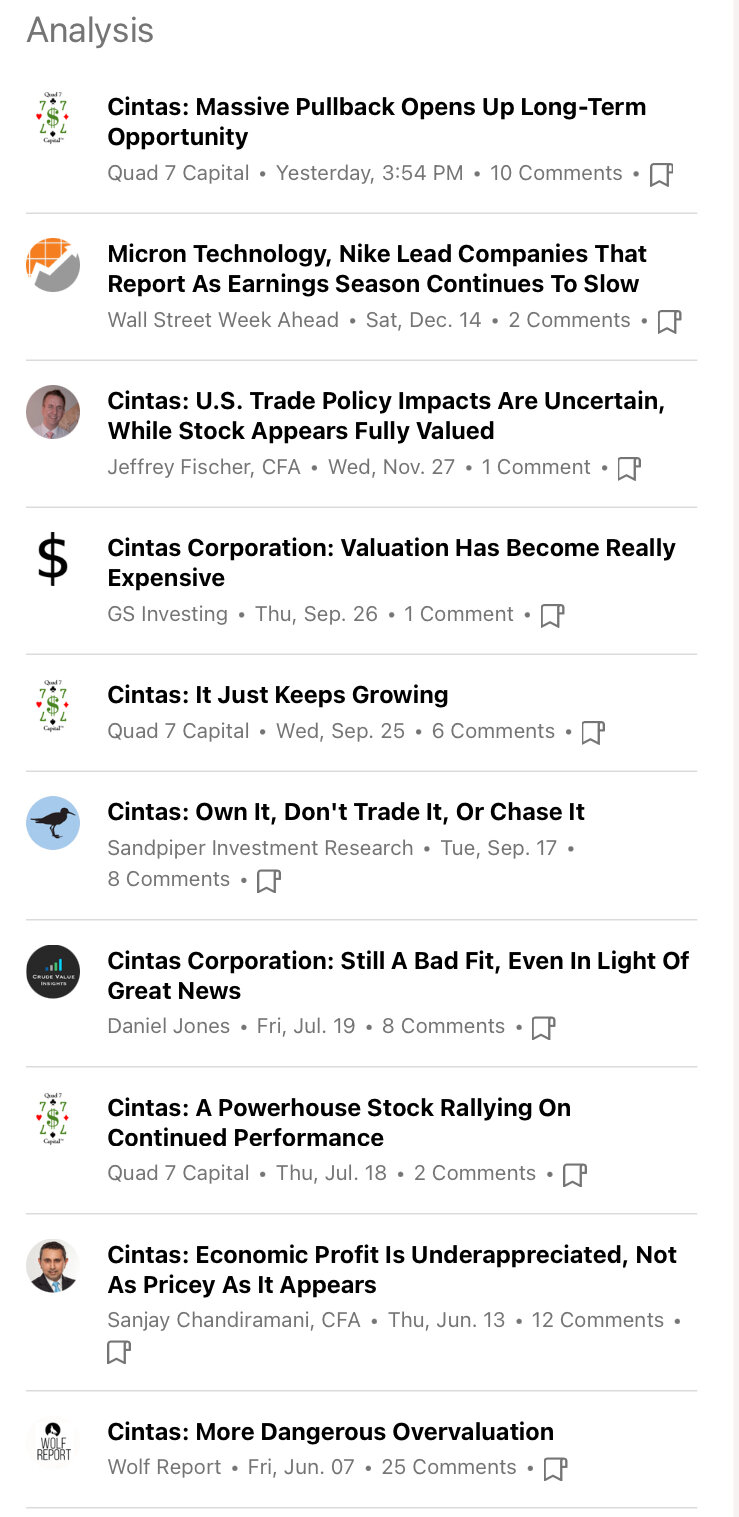Save the Wall Street Week Ahead article

669,322
